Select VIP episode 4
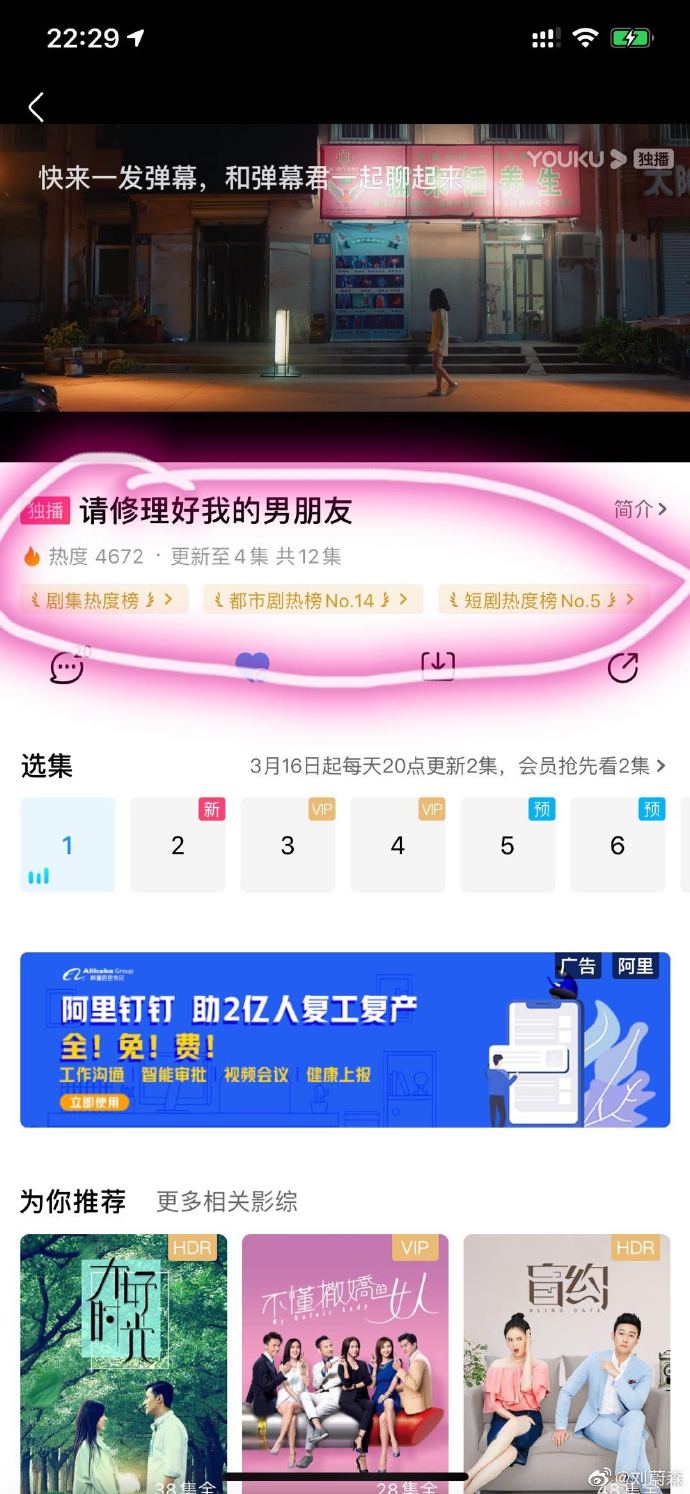This screenshot has height=1494, width=690. (398, 845)
